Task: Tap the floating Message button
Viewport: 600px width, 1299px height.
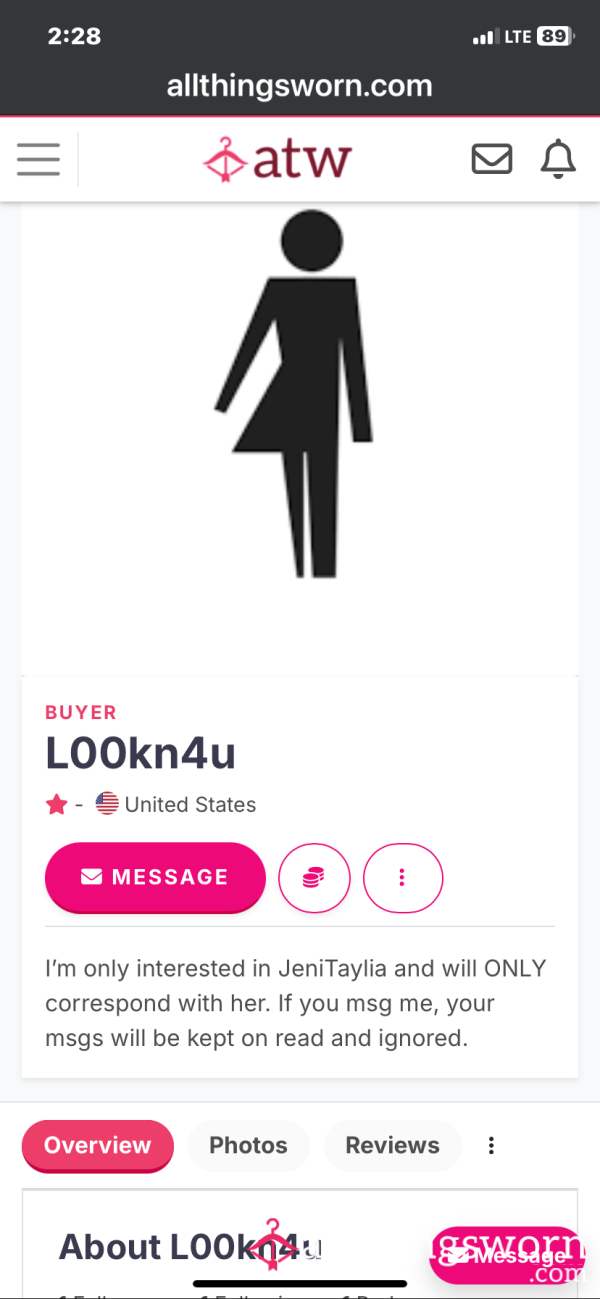Action: coord(505,1256)
